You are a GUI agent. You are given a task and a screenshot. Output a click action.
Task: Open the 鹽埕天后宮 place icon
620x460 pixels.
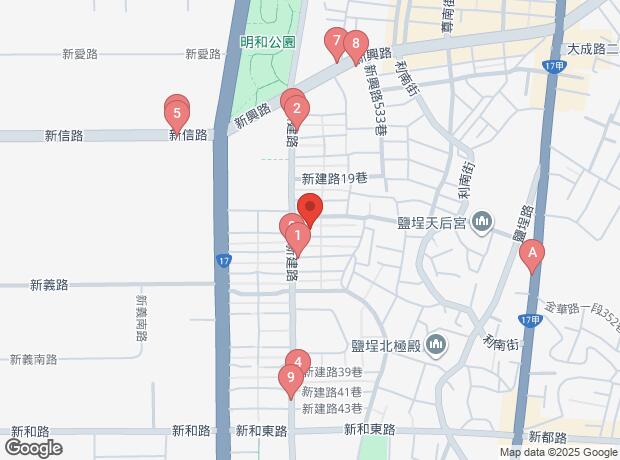click(x=483, y=219)
